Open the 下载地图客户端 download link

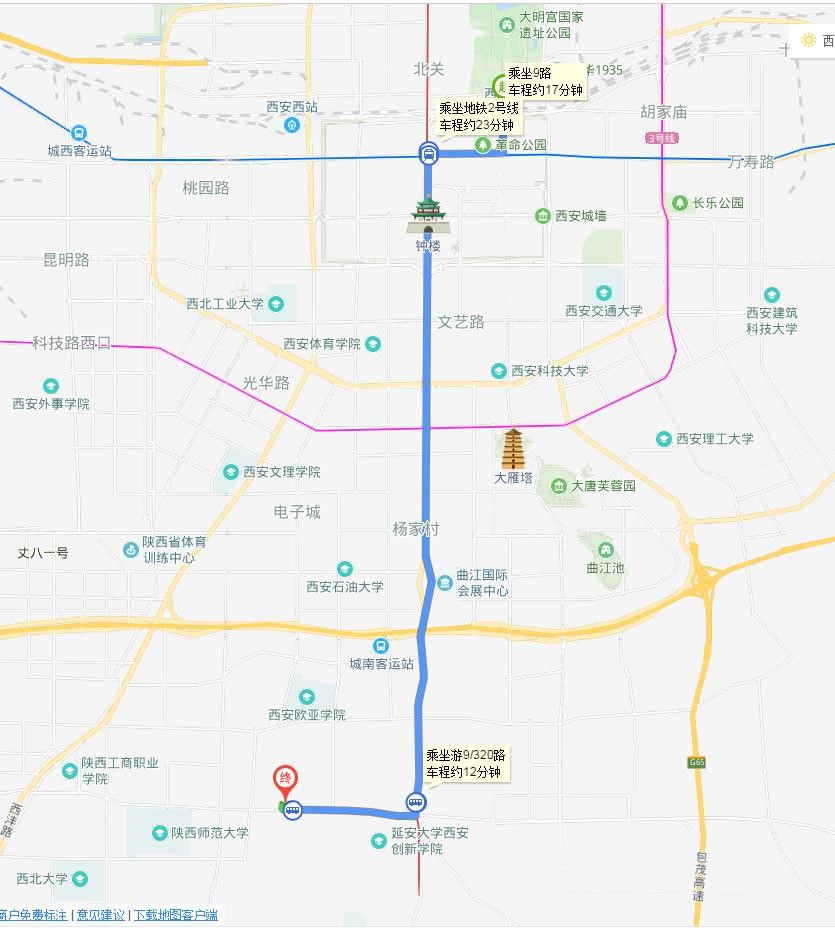[x=175, y=915]
